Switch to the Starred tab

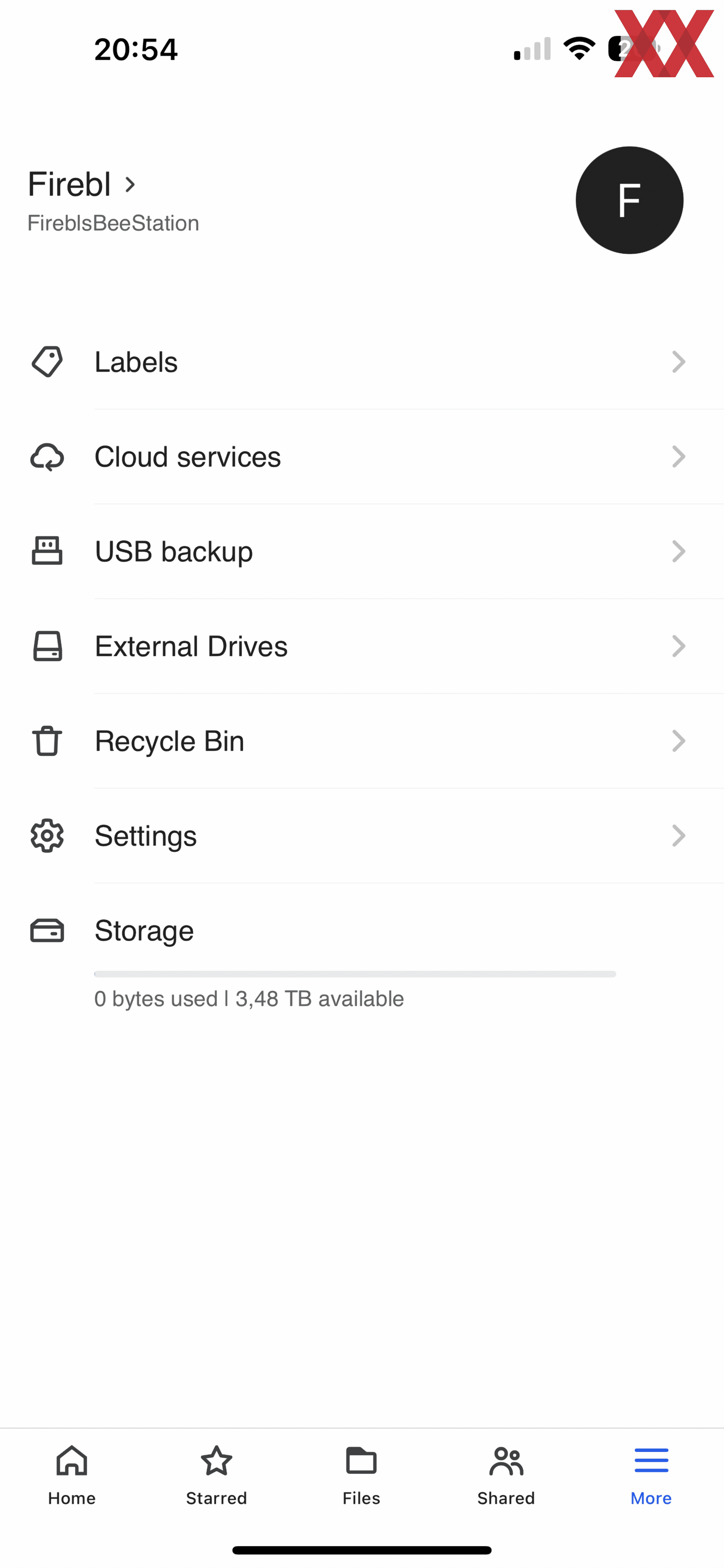[x=217, y=1475]
